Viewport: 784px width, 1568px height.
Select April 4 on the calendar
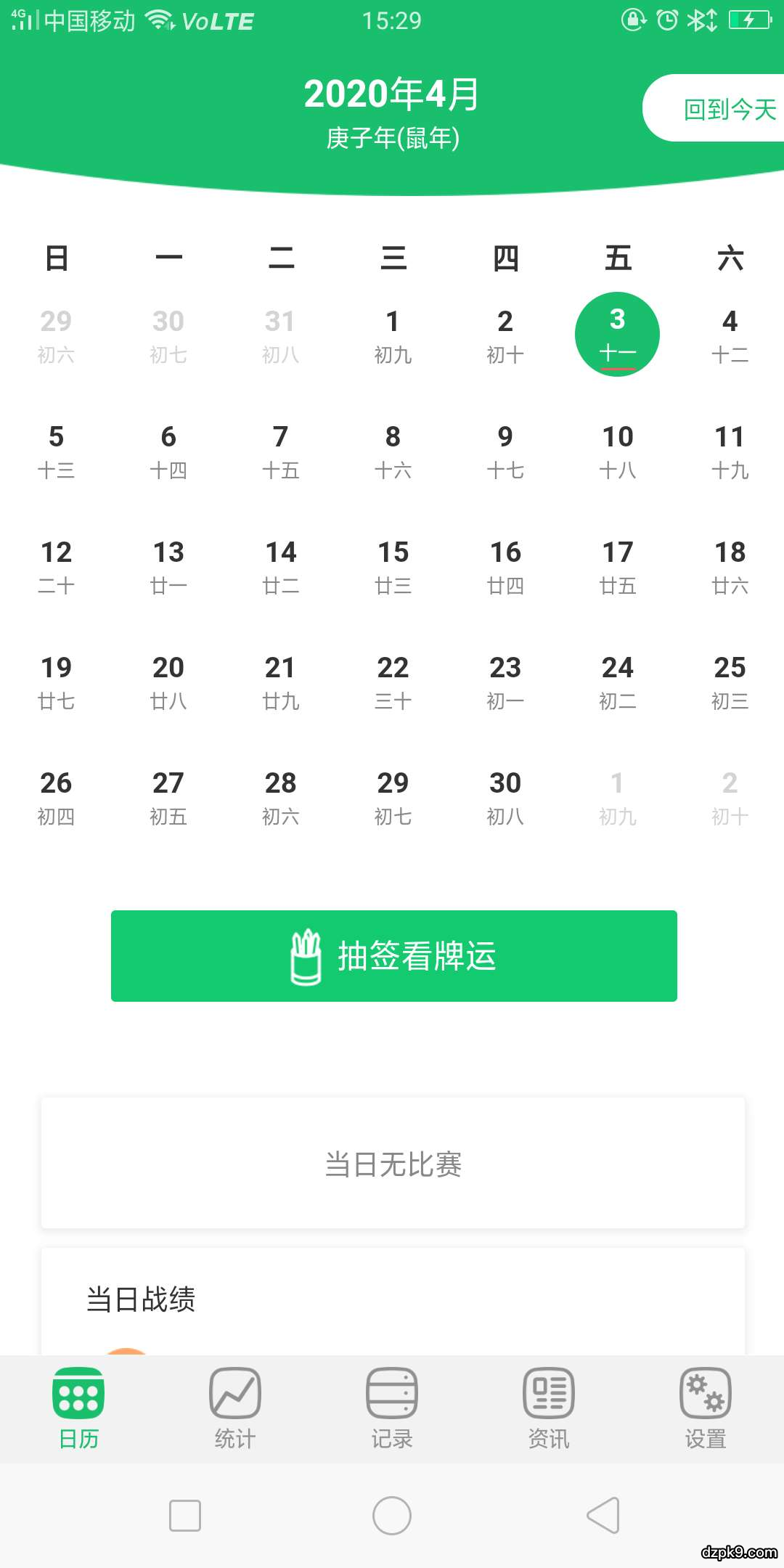pos(730,335)
